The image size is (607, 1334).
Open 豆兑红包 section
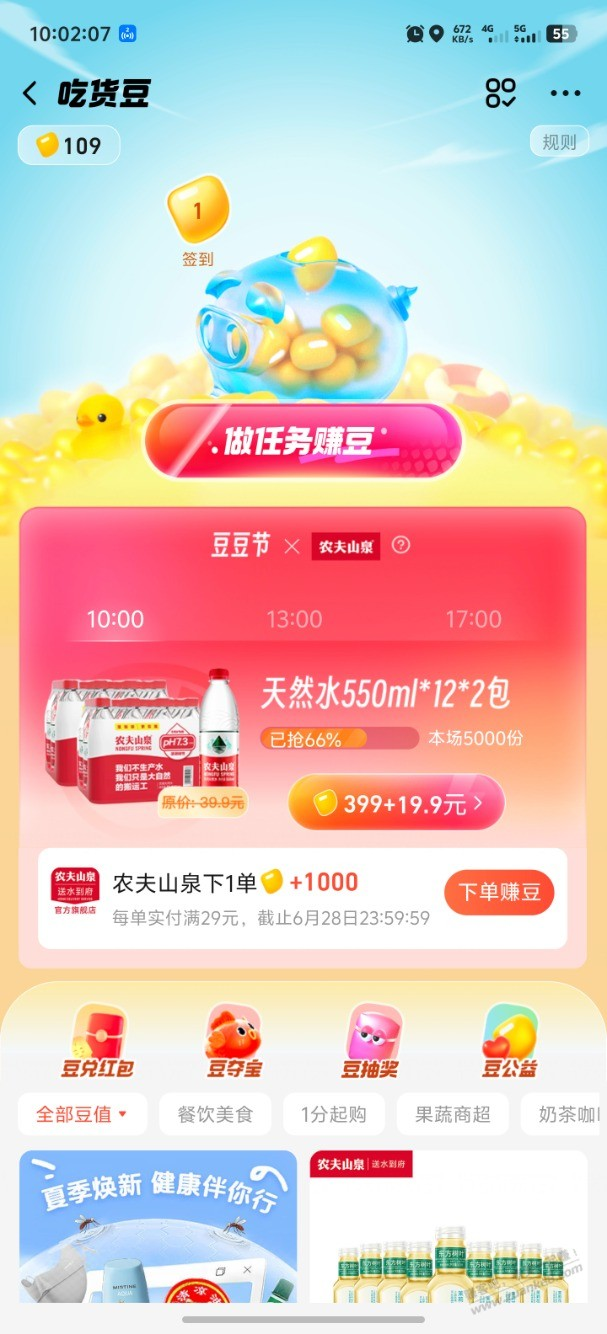[x=98, y=1042]
